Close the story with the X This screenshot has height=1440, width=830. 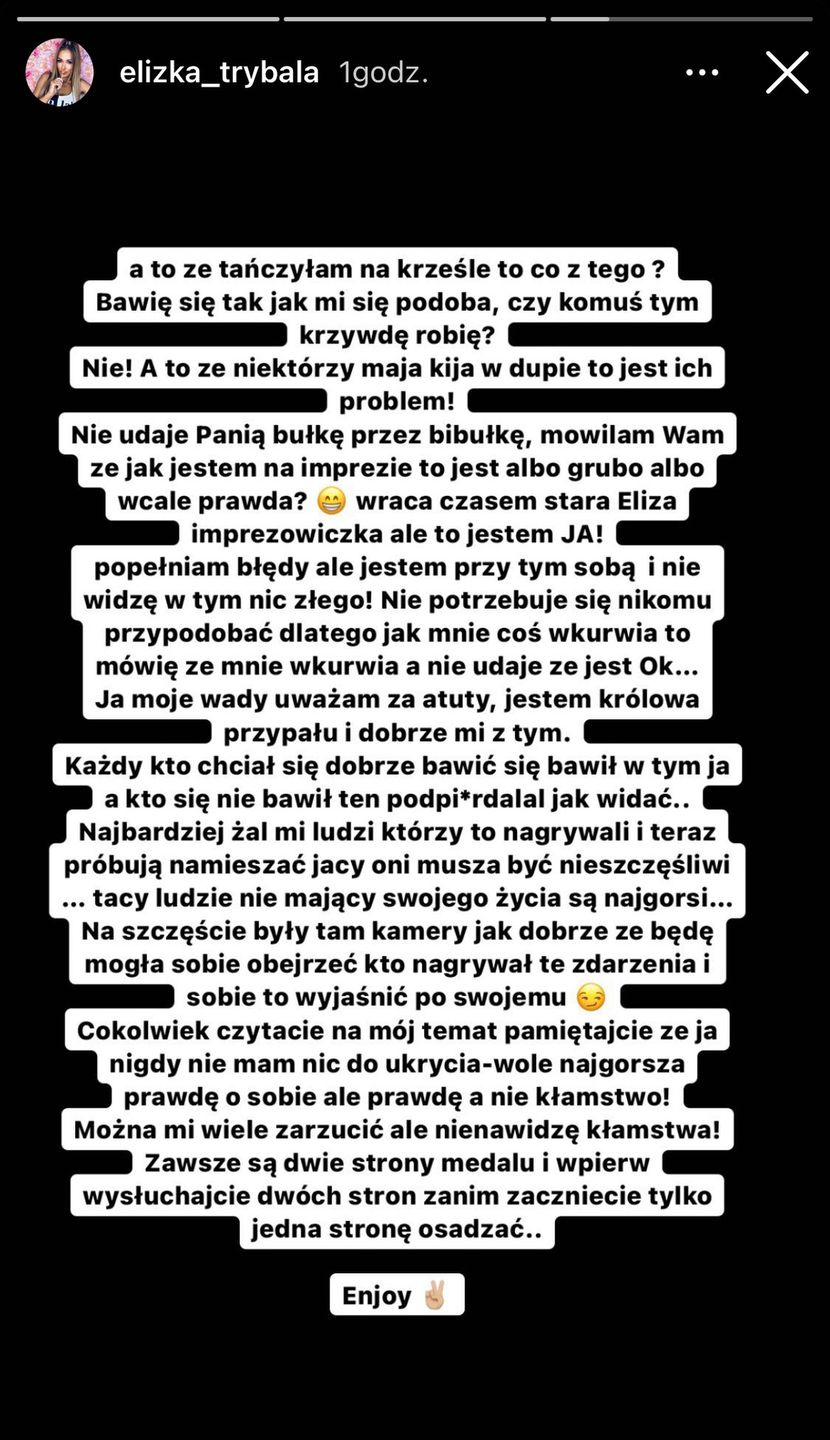pyautogui.click(x=787, y=73)
